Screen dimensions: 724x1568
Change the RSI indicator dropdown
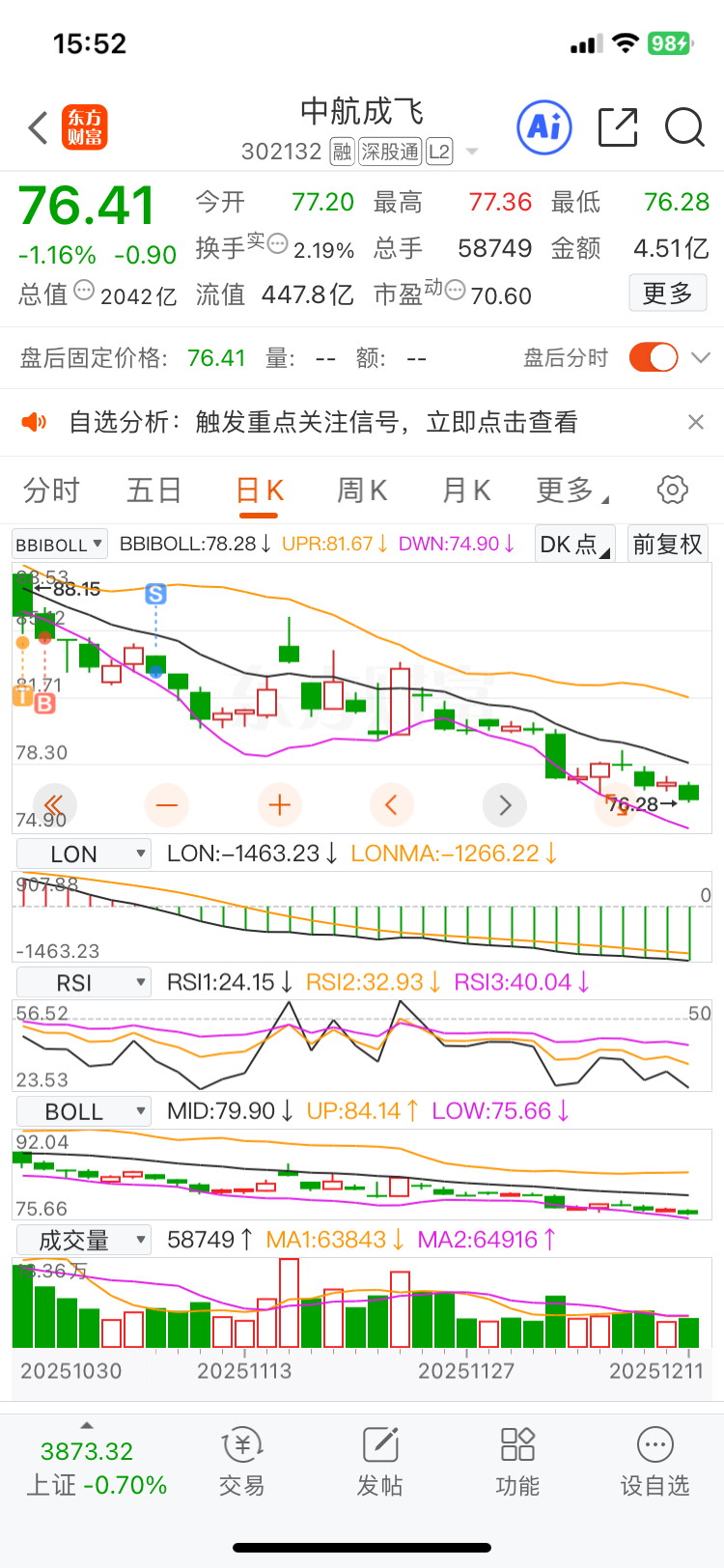coord(84,983)
